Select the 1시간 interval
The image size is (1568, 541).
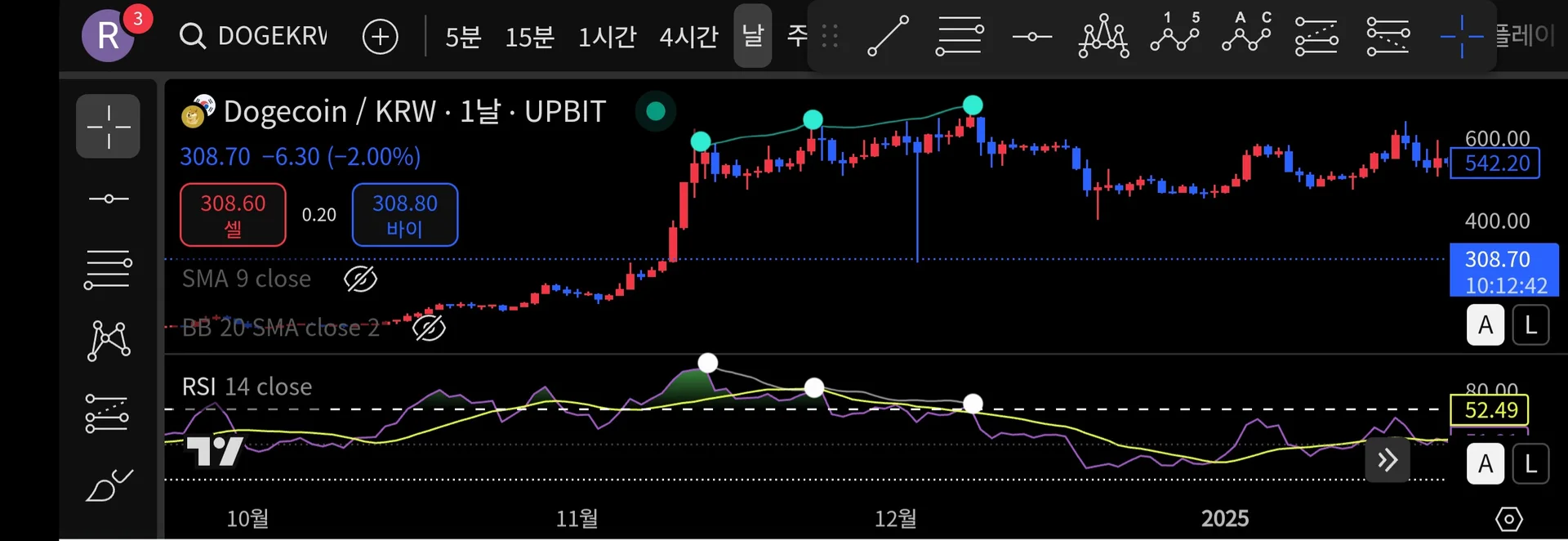tap(607, 37)
